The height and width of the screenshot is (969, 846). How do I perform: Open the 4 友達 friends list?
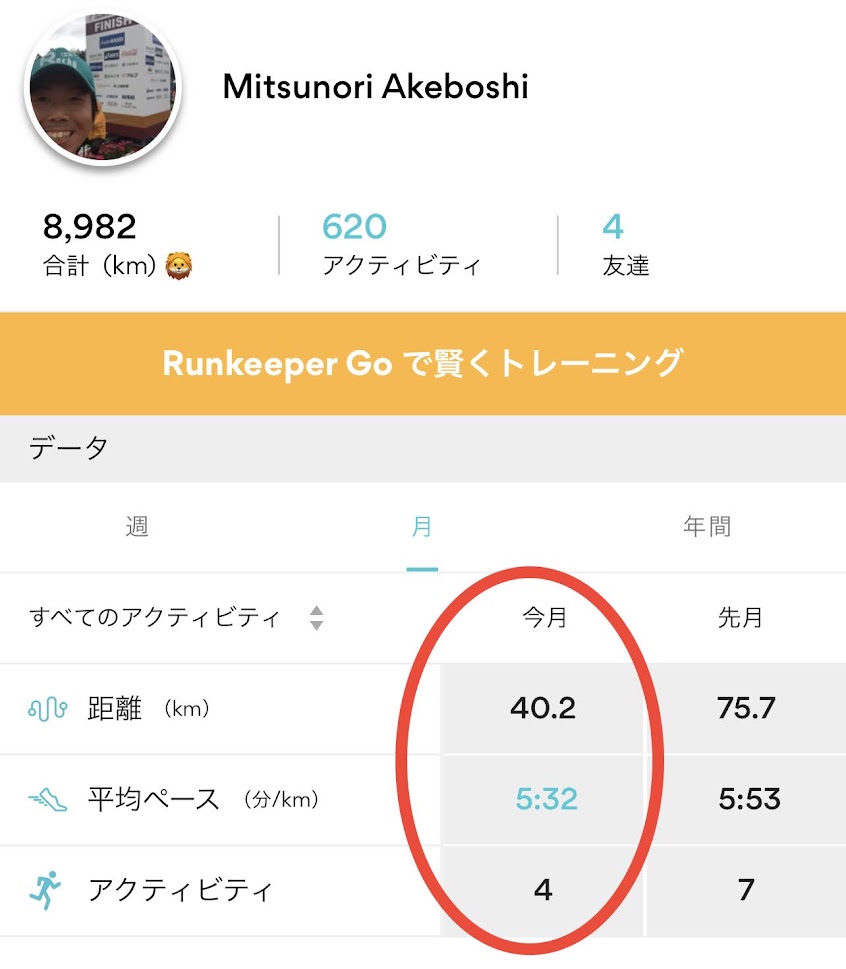[625, 245]
